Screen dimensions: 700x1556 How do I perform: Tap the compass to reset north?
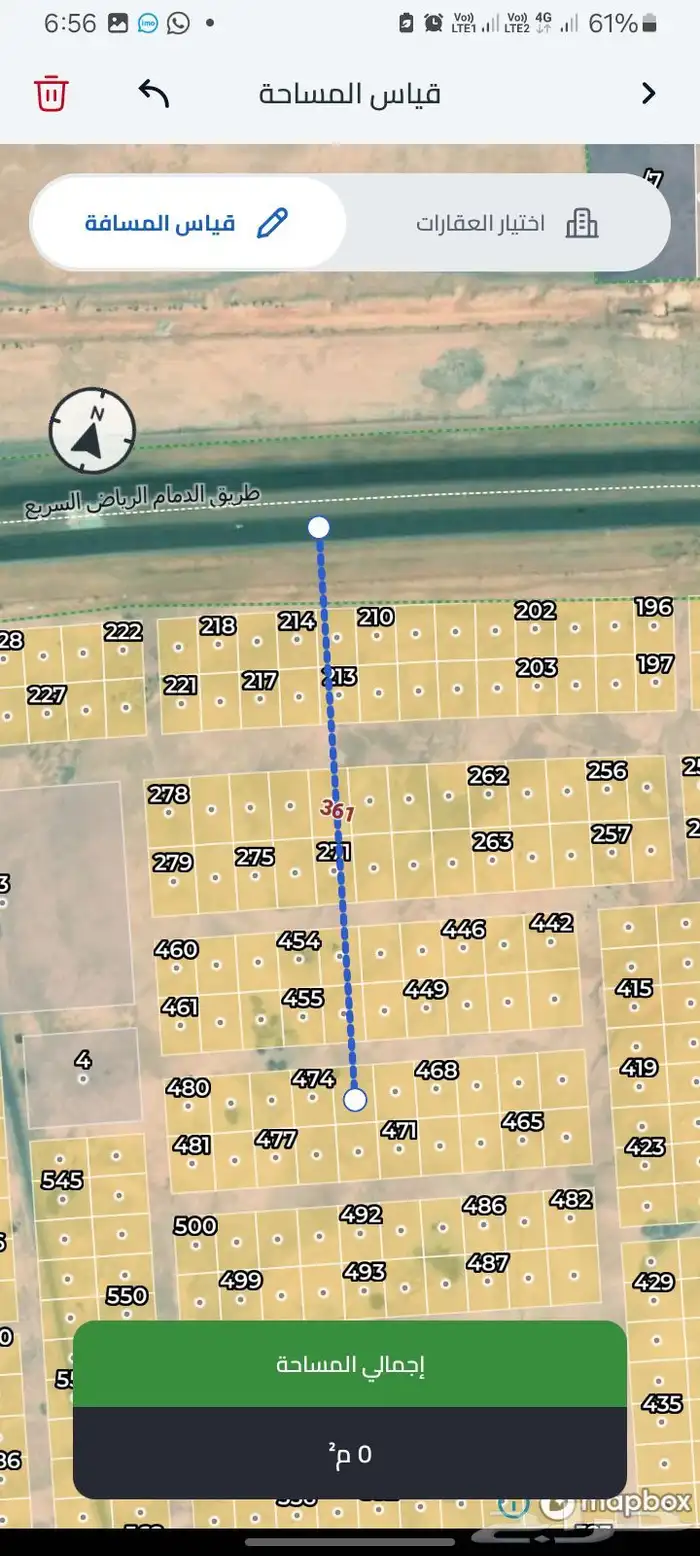coord(92,431)
